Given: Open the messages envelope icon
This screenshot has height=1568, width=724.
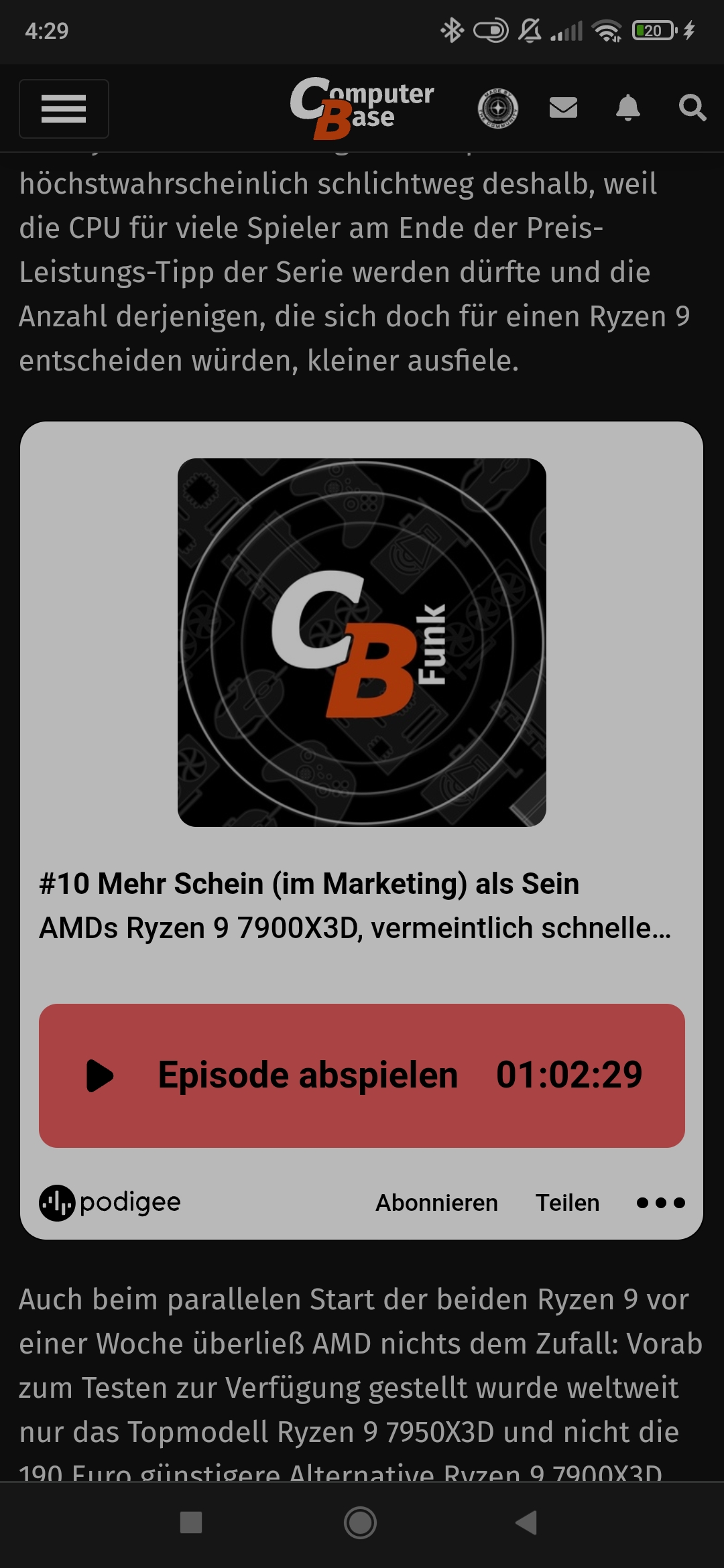Looking at the screenshot, I should click(563, 107).
